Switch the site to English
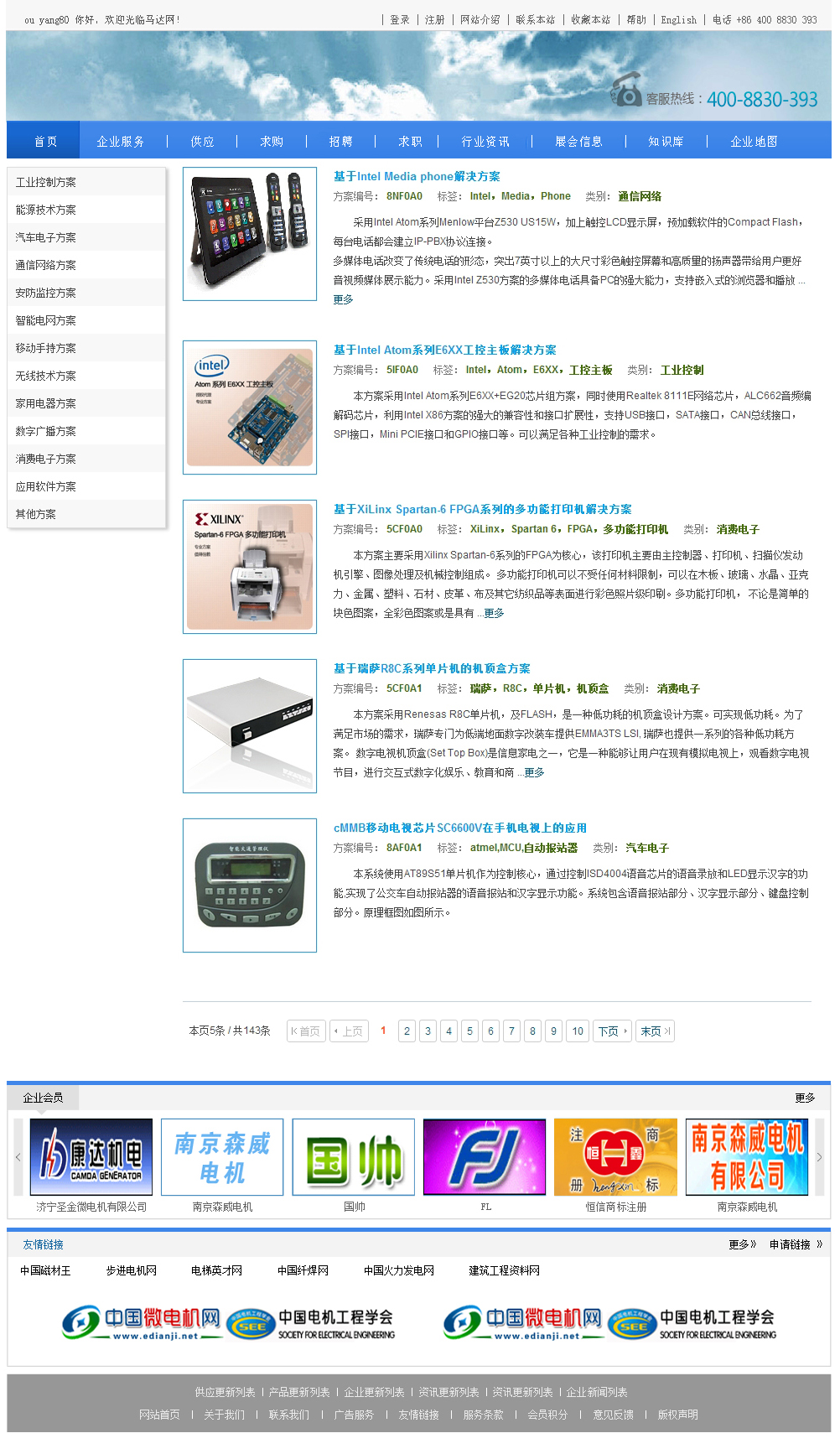 pos(678,20)
